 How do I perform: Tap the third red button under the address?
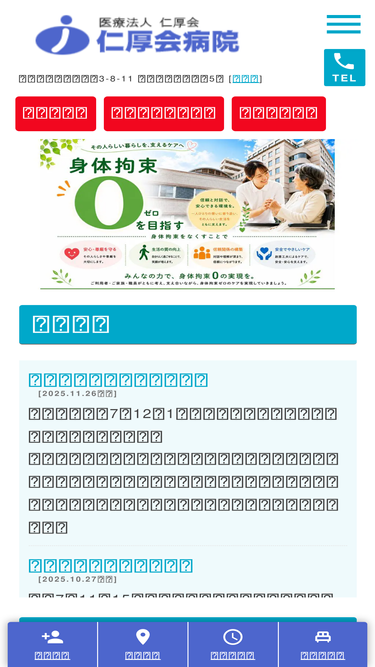pyautogui.click(x=278, y=113)
